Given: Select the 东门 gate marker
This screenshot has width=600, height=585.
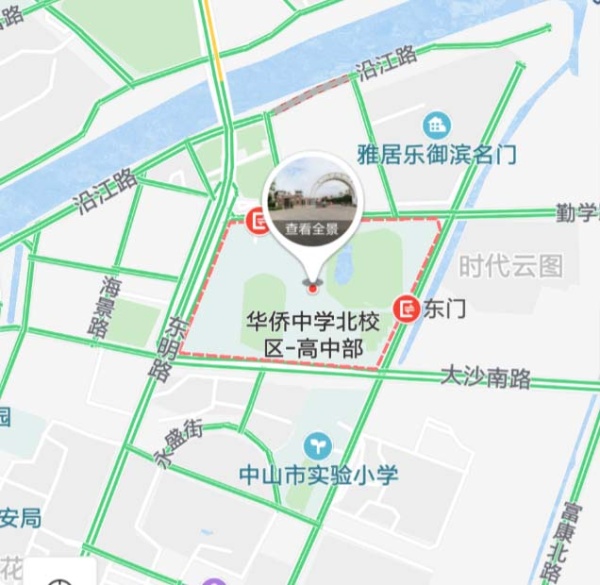Looking at the screenshot, I should click(x=408, y=309).
